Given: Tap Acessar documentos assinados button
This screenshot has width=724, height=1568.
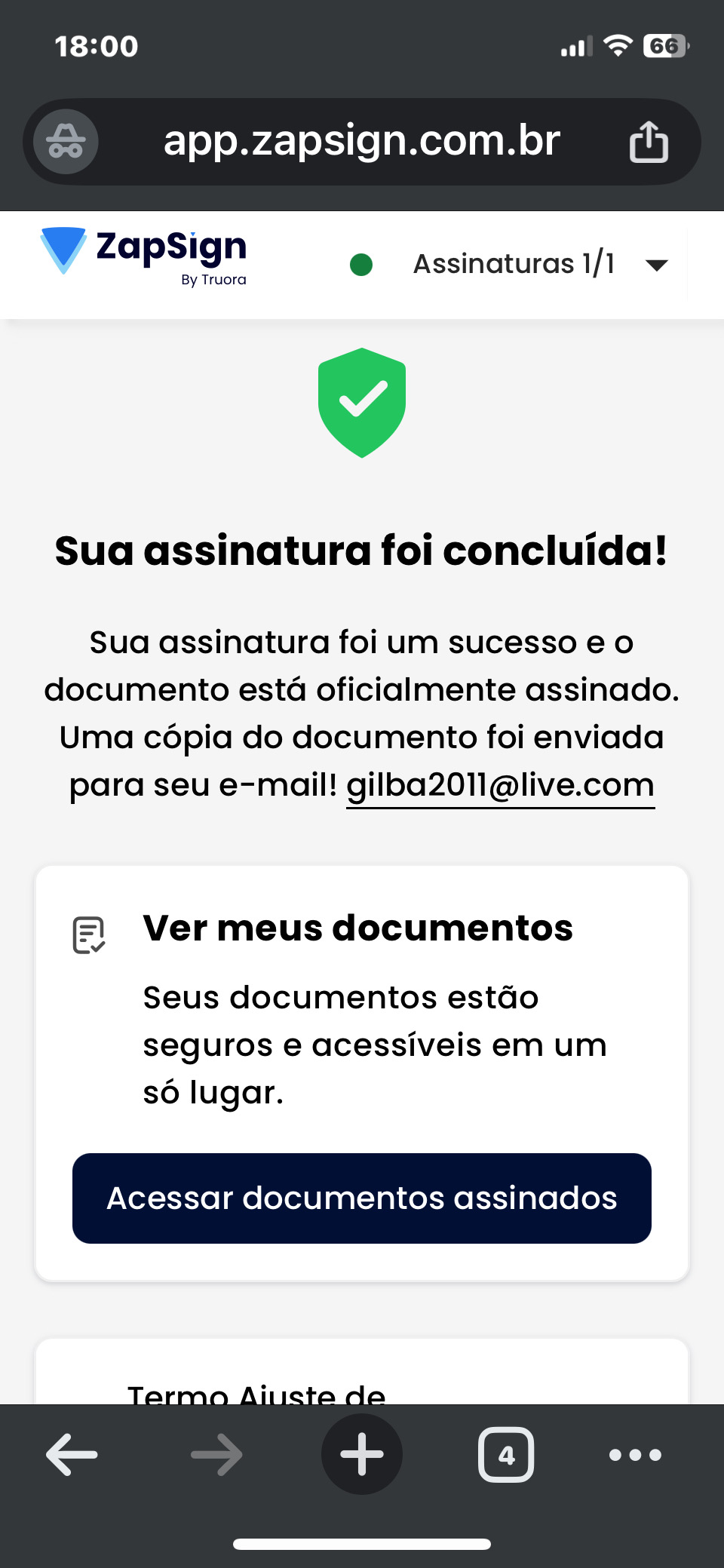Looking at the screenshot, I should pyautogui.click(x=362, y=1198).
